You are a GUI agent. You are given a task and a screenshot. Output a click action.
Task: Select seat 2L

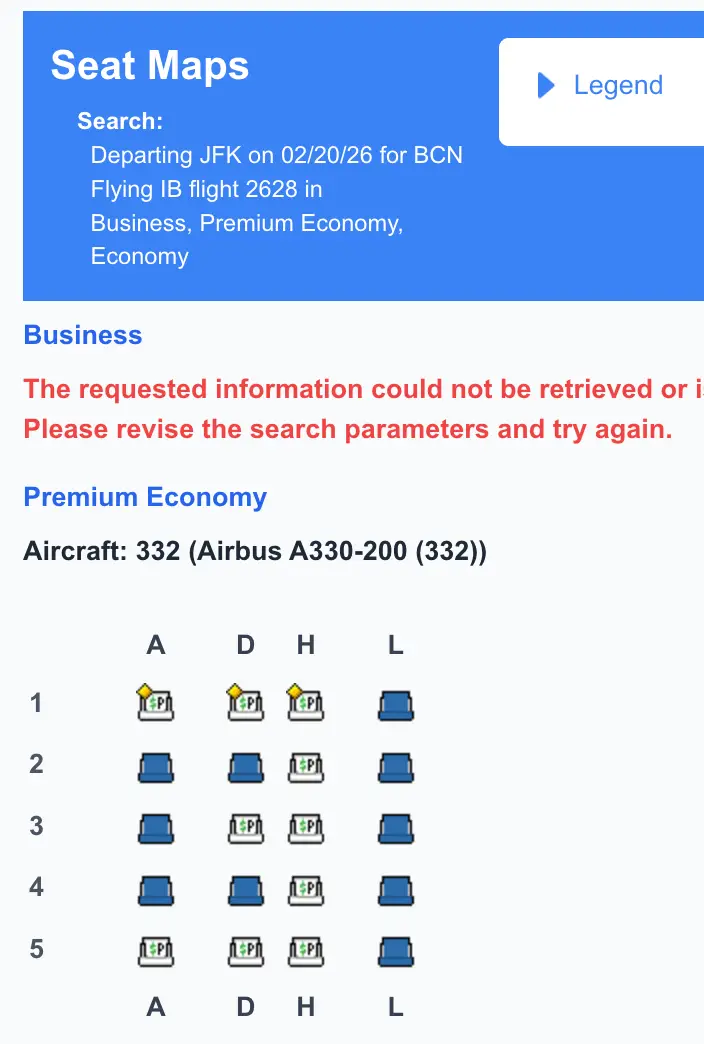(396, 768)
